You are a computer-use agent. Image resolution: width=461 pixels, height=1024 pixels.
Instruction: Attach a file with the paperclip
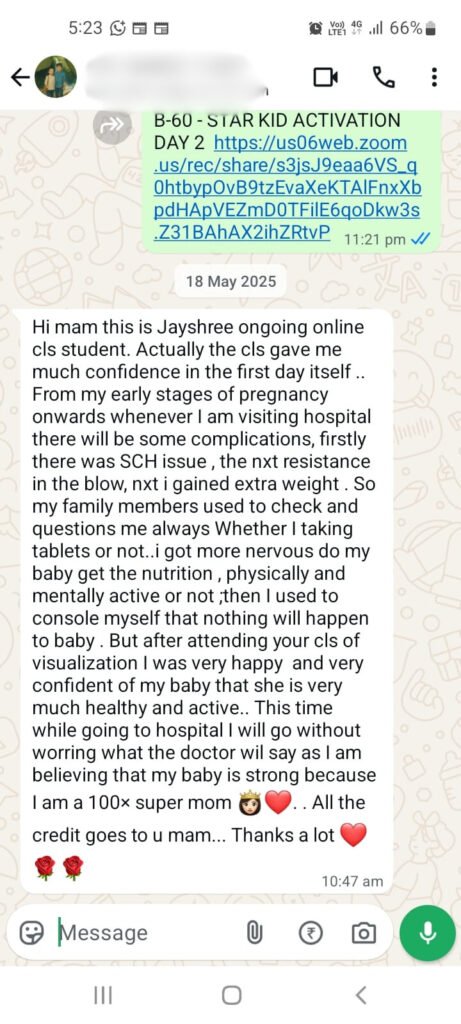(253, 934)
